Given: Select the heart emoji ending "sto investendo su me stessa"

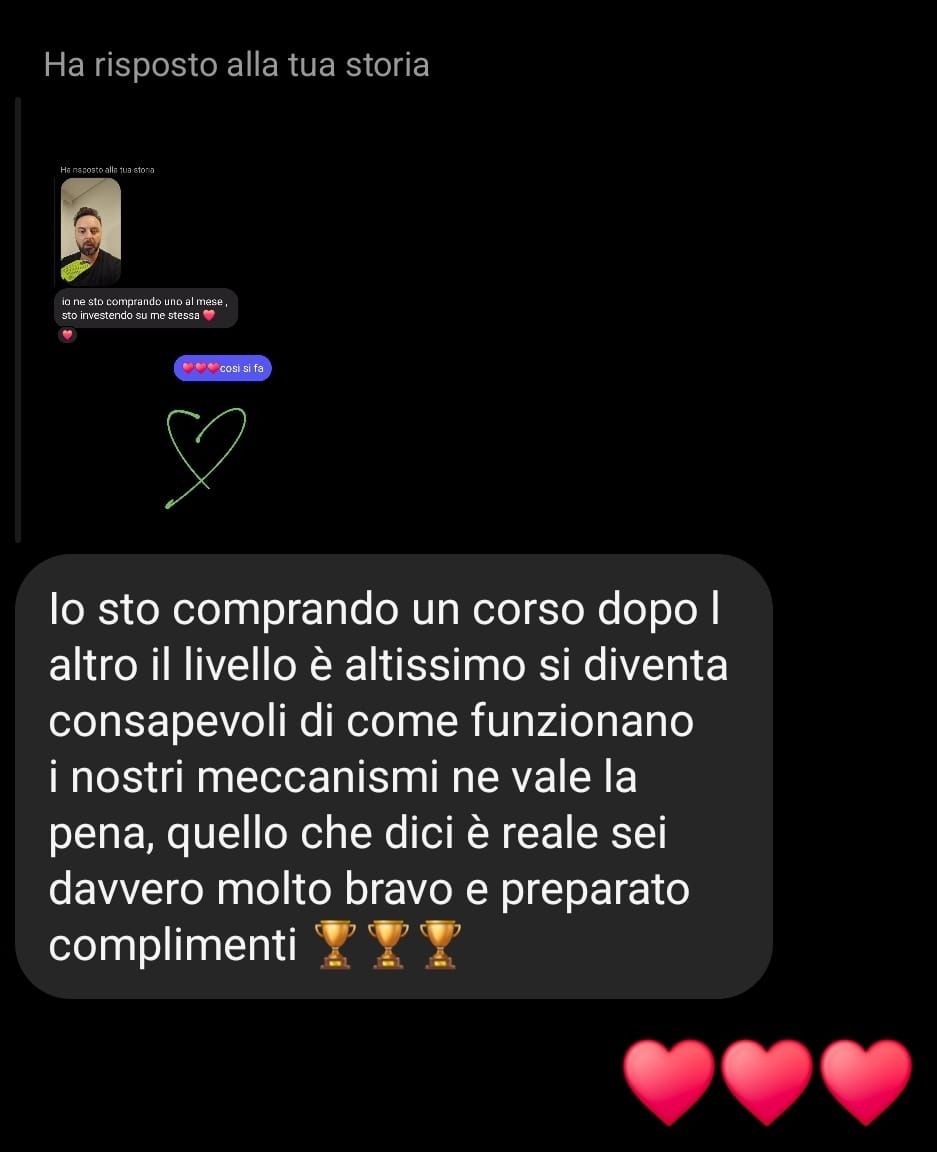Looking at the screenshot, I should click(x=209, y=316).
